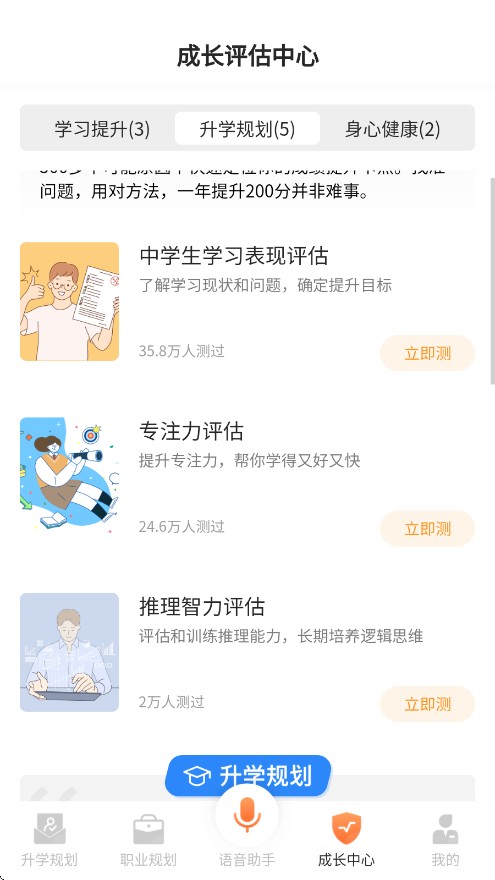
Task: Tap 立即测 for 专注力评估
Action: [428, 528]
